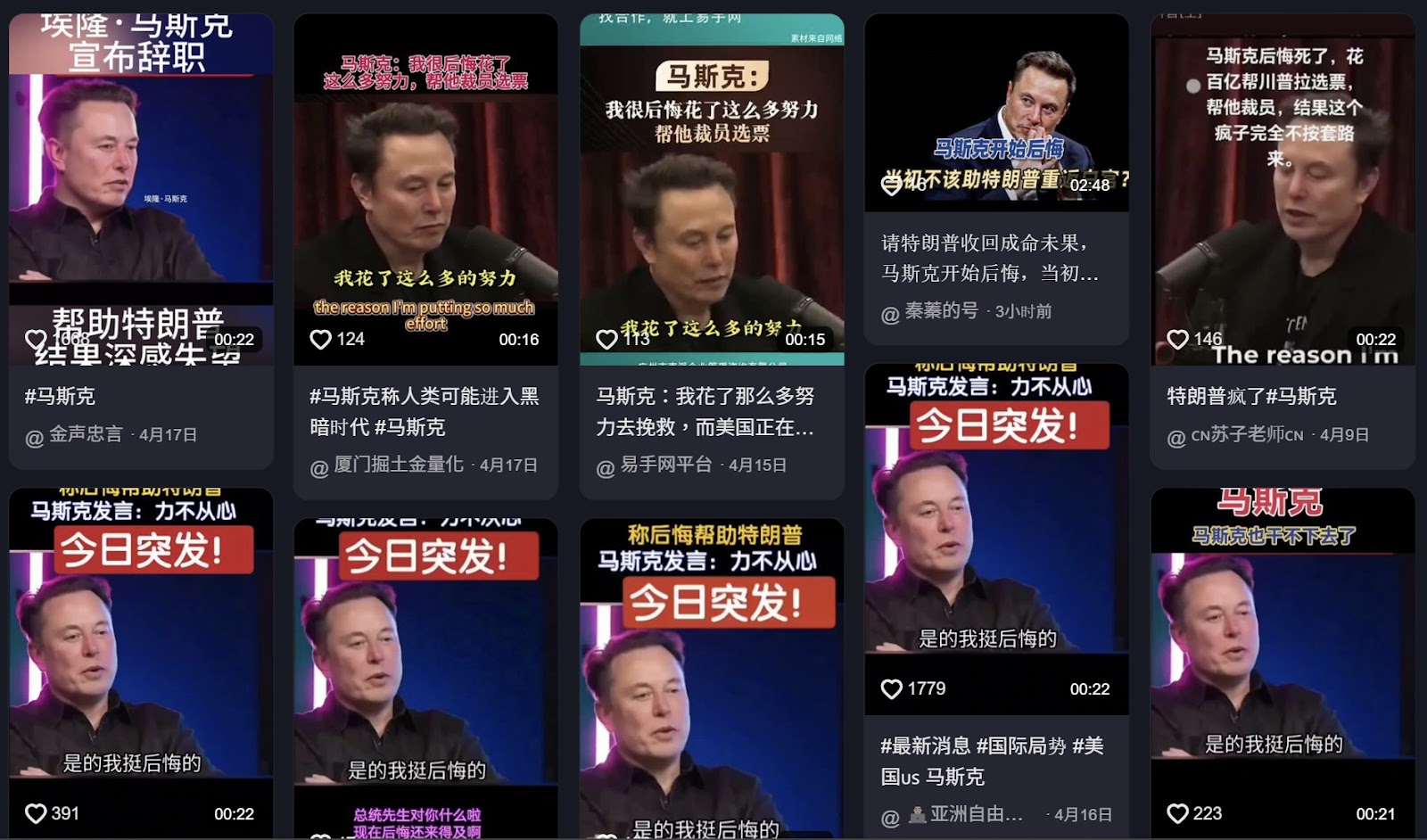Like the video with 223 likes
Image resolution: width=1427 pixels, height=840 pixels.
pos(1178,814)
